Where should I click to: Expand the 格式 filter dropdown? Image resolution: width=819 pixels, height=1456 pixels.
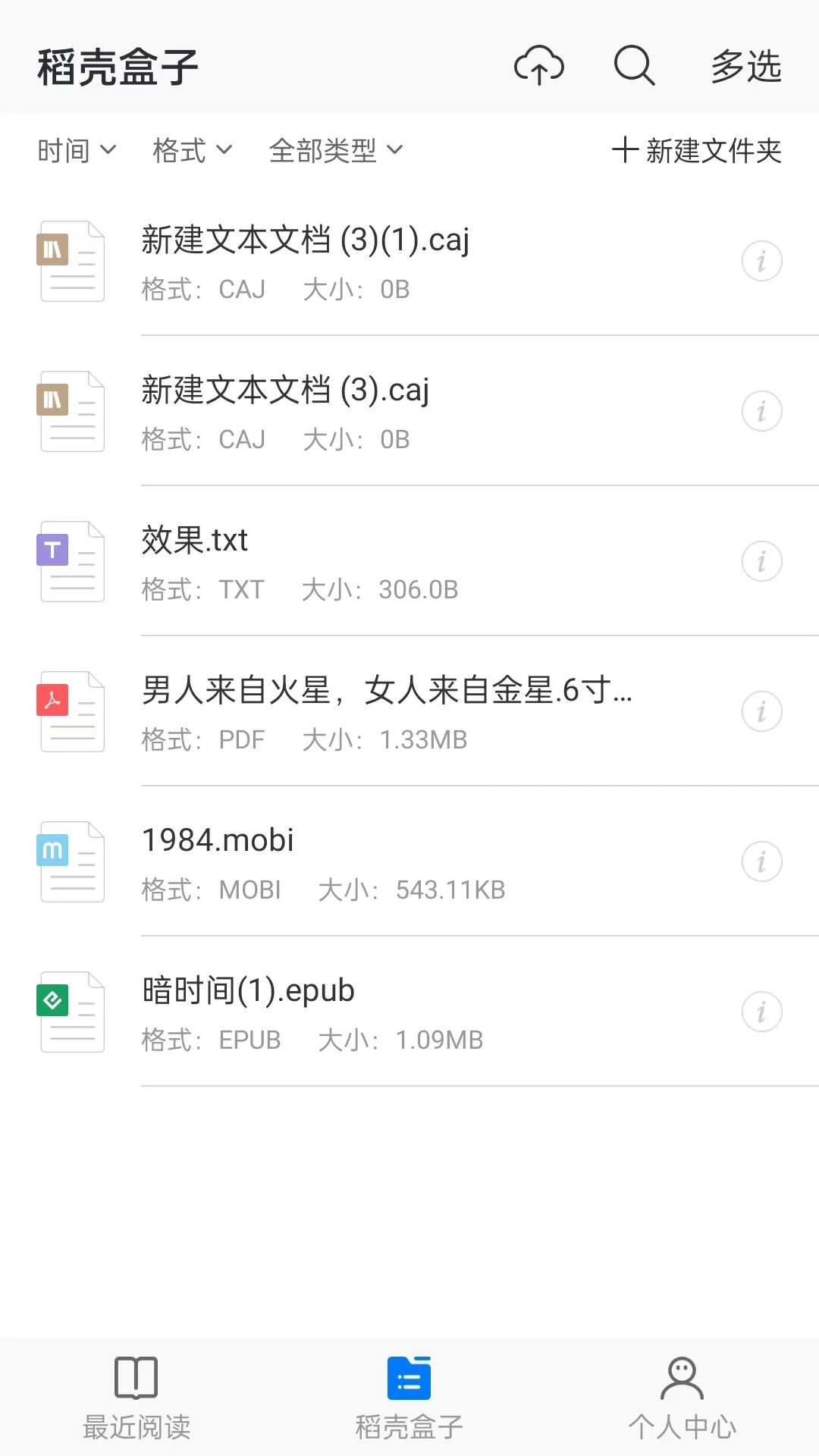click(191, 150)
